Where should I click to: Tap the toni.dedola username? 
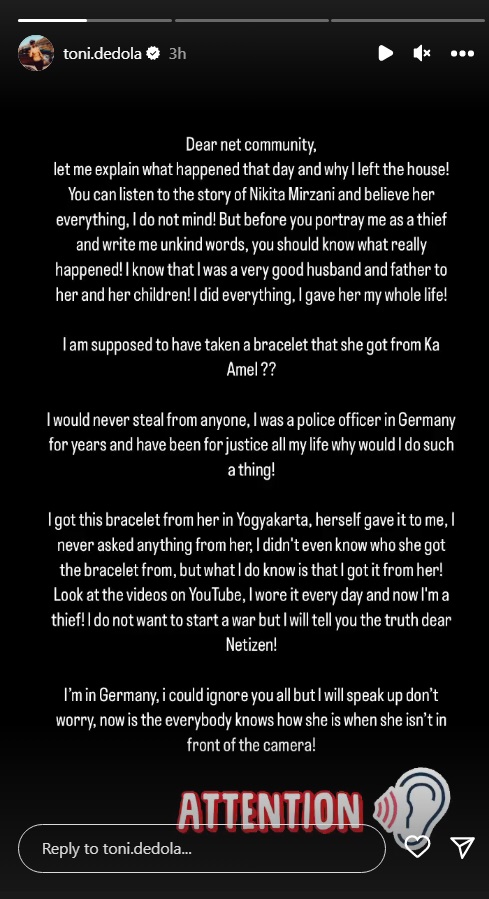pos(103,53)
